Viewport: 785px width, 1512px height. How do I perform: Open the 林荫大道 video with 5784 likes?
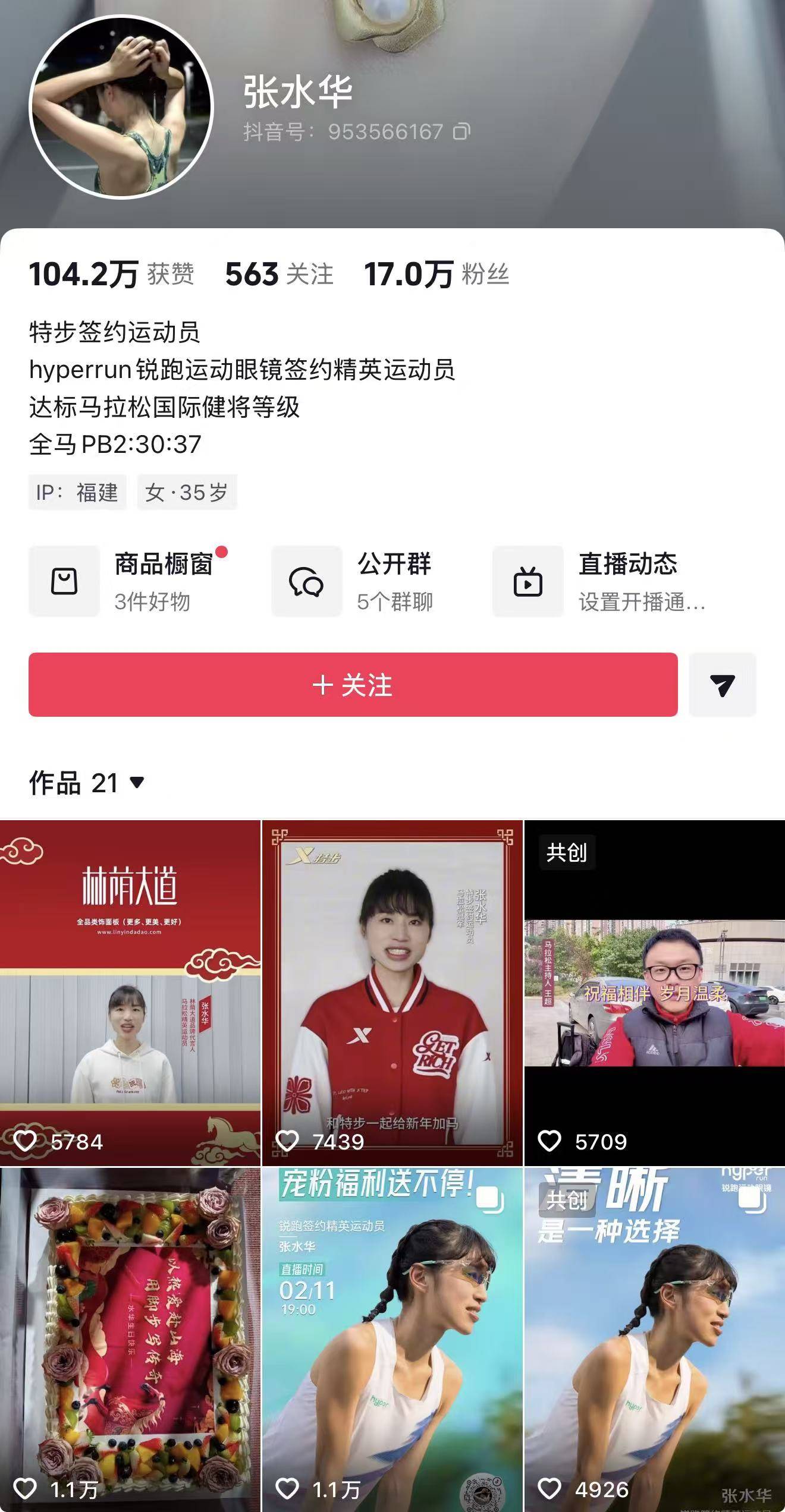coord(130,993)
